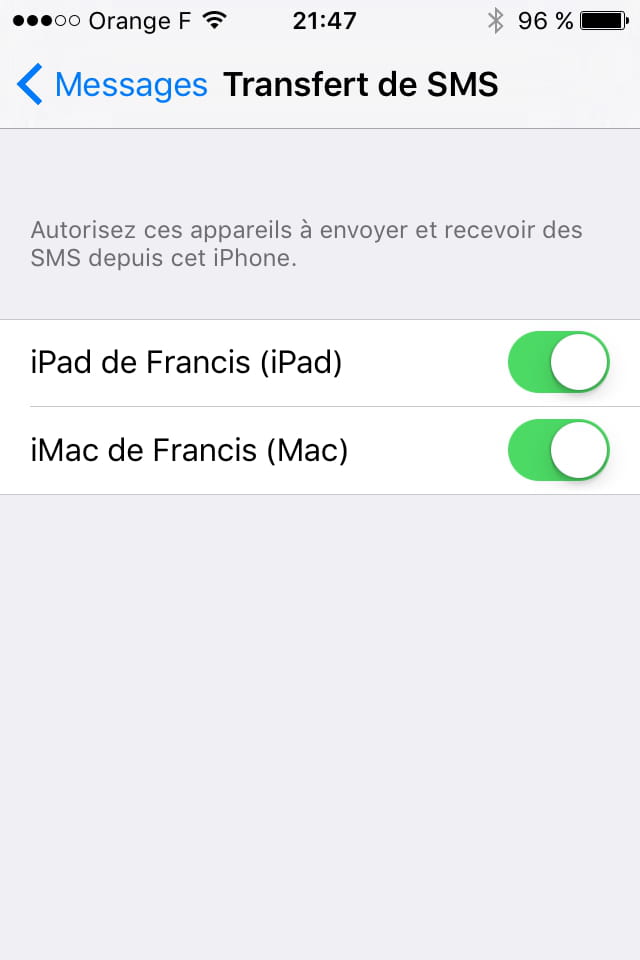
Task: Go back to Messages settings
Action: pyautogui.click(x=112, y=85)
